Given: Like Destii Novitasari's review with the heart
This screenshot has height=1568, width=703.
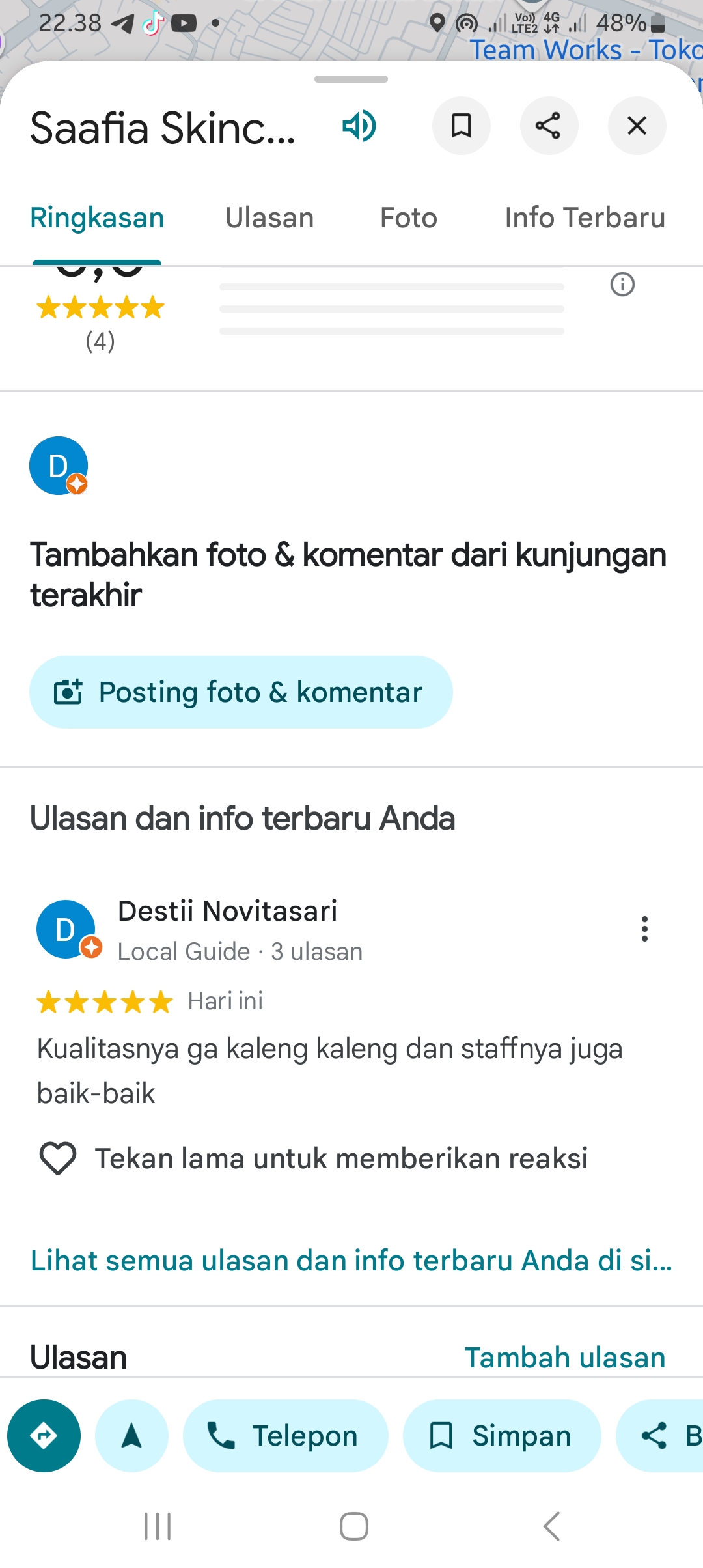Looking at the screenshot, I should click(58, 1159).
